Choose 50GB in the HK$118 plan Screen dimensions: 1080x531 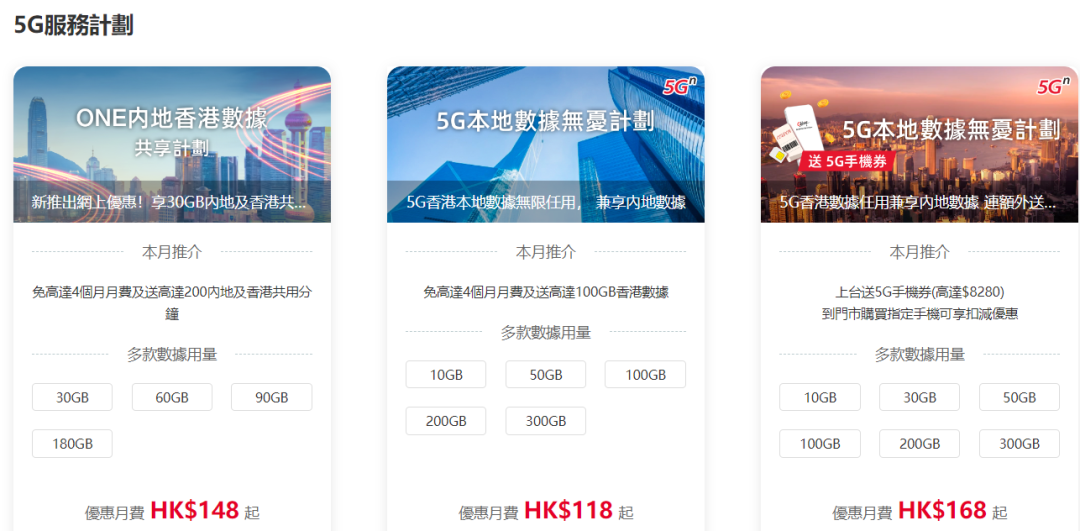point(545,375)
